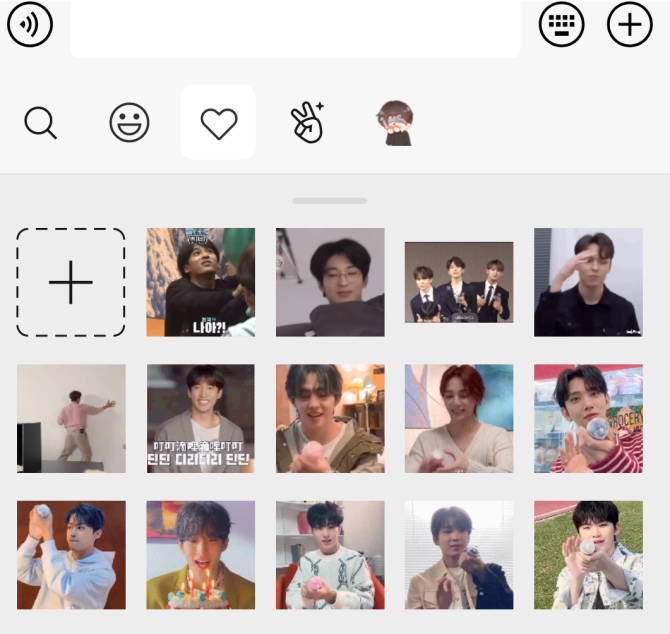The width and height of the screenshot is (670, 634).
Task: Choose the birthday cake candles sticker
Action: (x=200, y=555)
